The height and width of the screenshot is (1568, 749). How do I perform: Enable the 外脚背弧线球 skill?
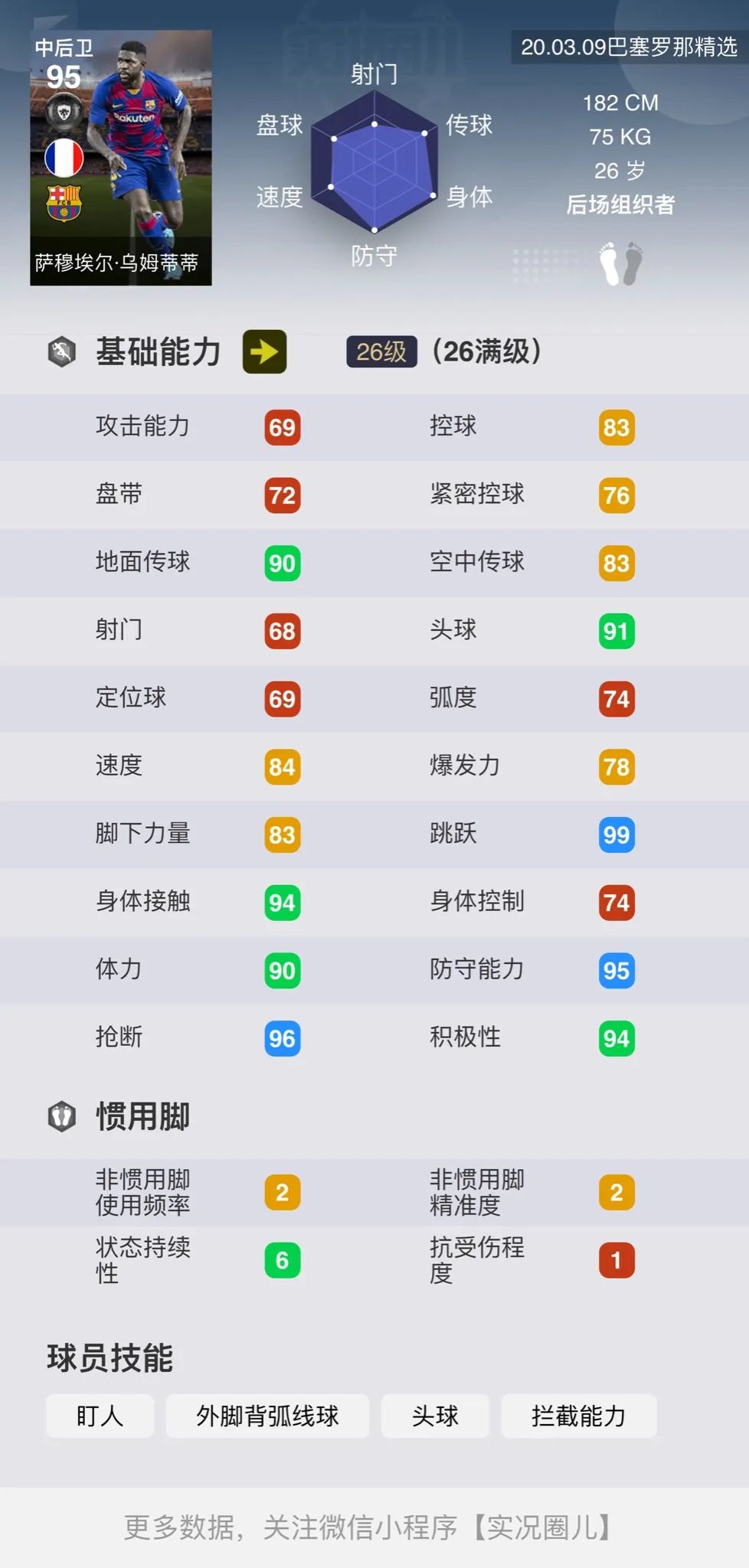pyautogui.click(x=267, y=1416)
